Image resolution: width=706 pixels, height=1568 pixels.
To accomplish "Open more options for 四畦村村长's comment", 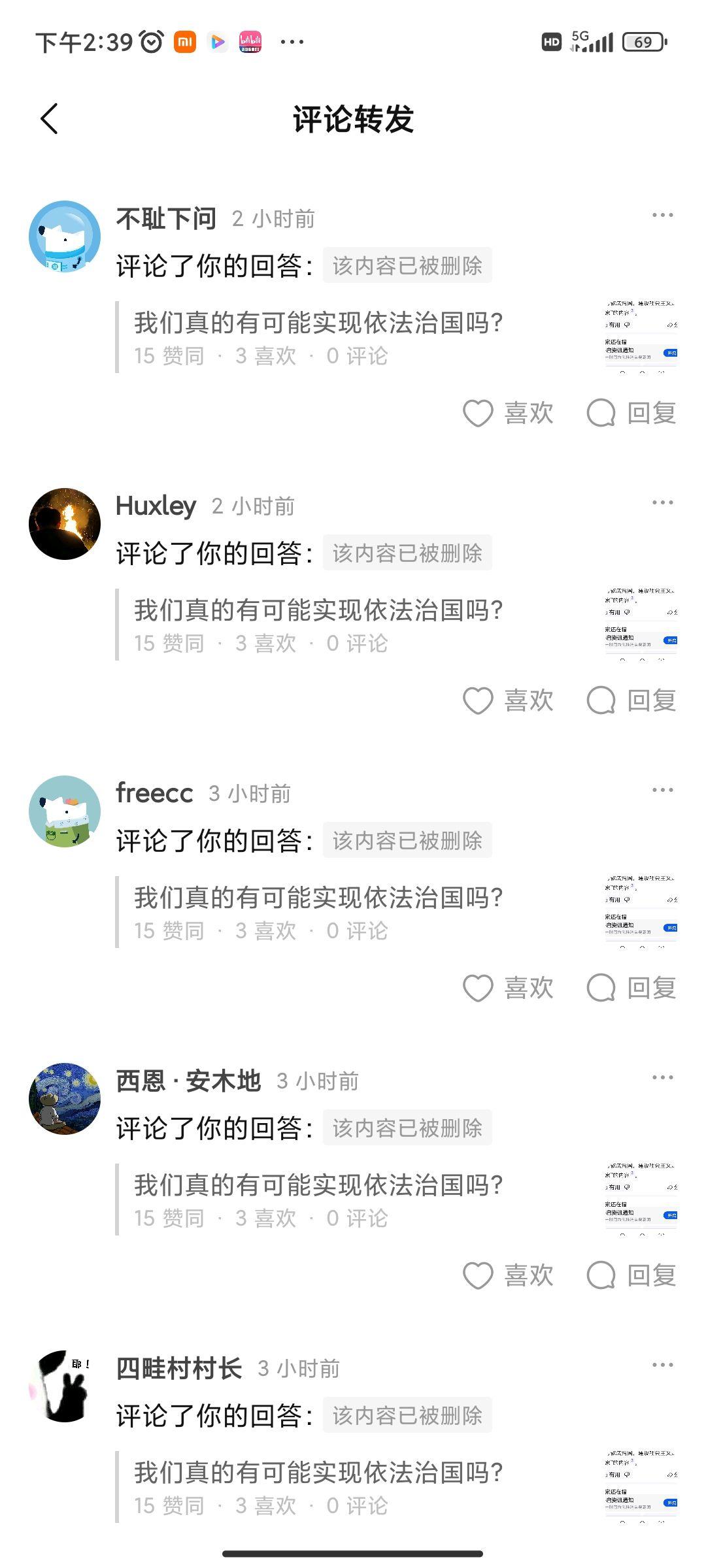I will [x=662, y=1365].
